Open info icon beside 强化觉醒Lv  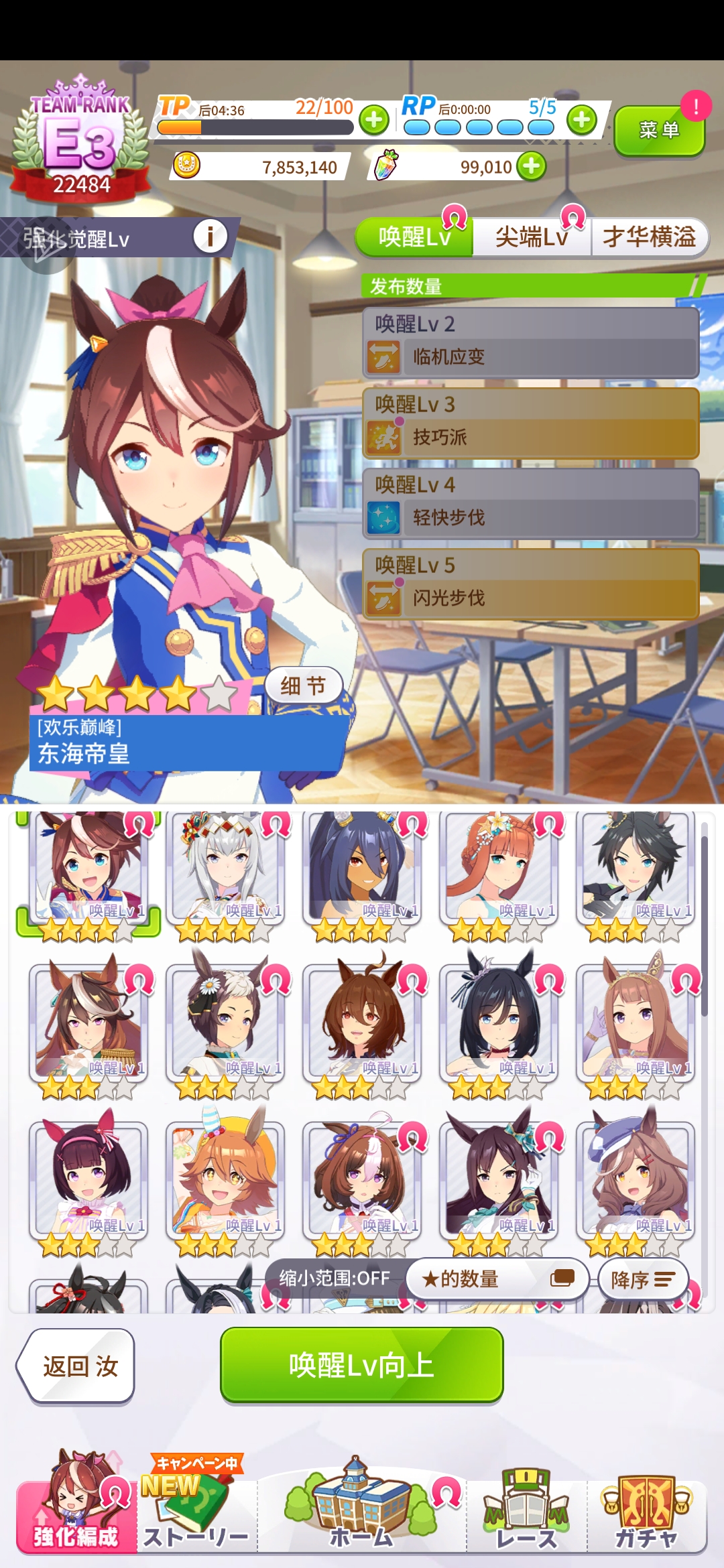210,237
